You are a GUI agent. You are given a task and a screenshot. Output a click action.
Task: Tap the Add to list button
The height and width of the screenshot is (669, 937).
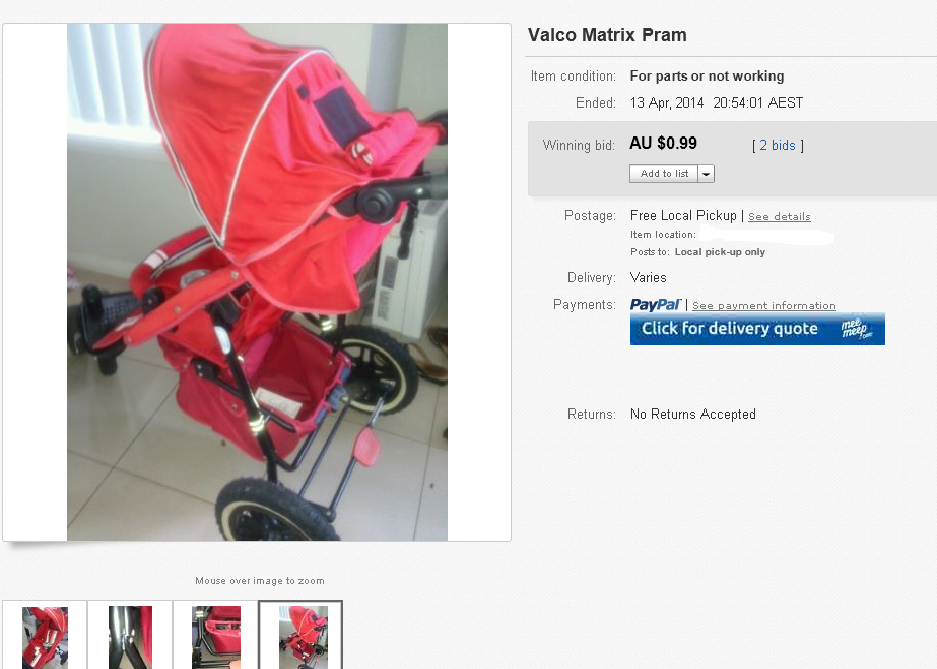[664, 174]
